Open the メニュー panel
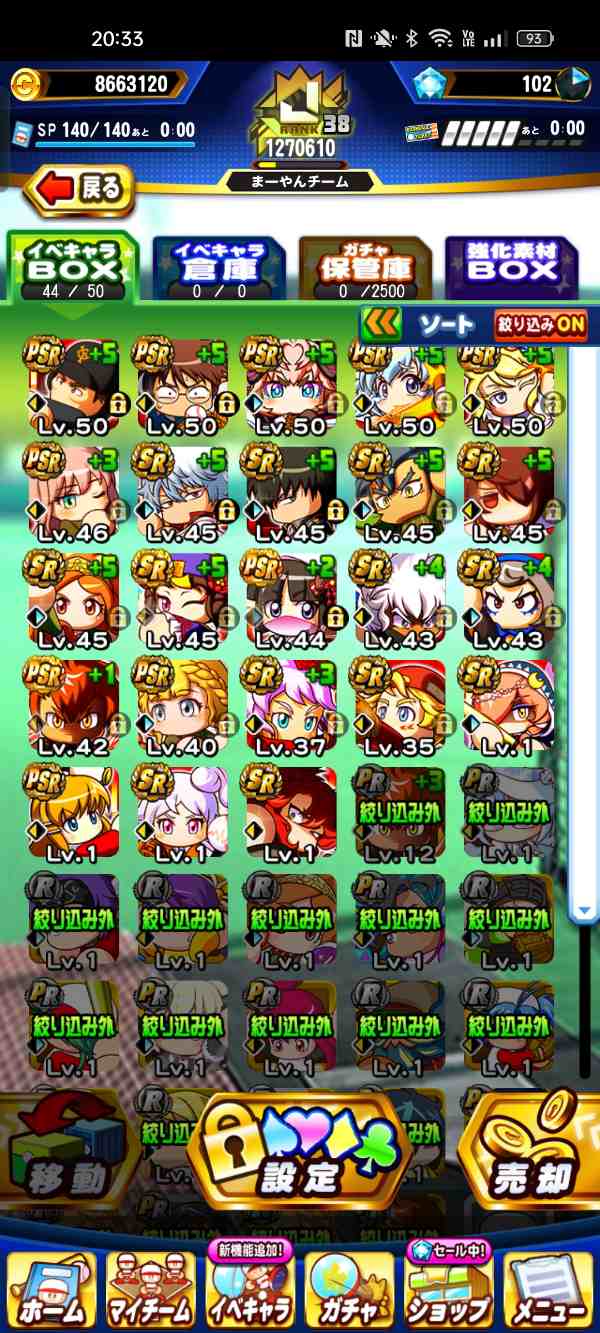Viewport: 600px width, 1333px height. pyautogui.click(x=548, y=1289)
